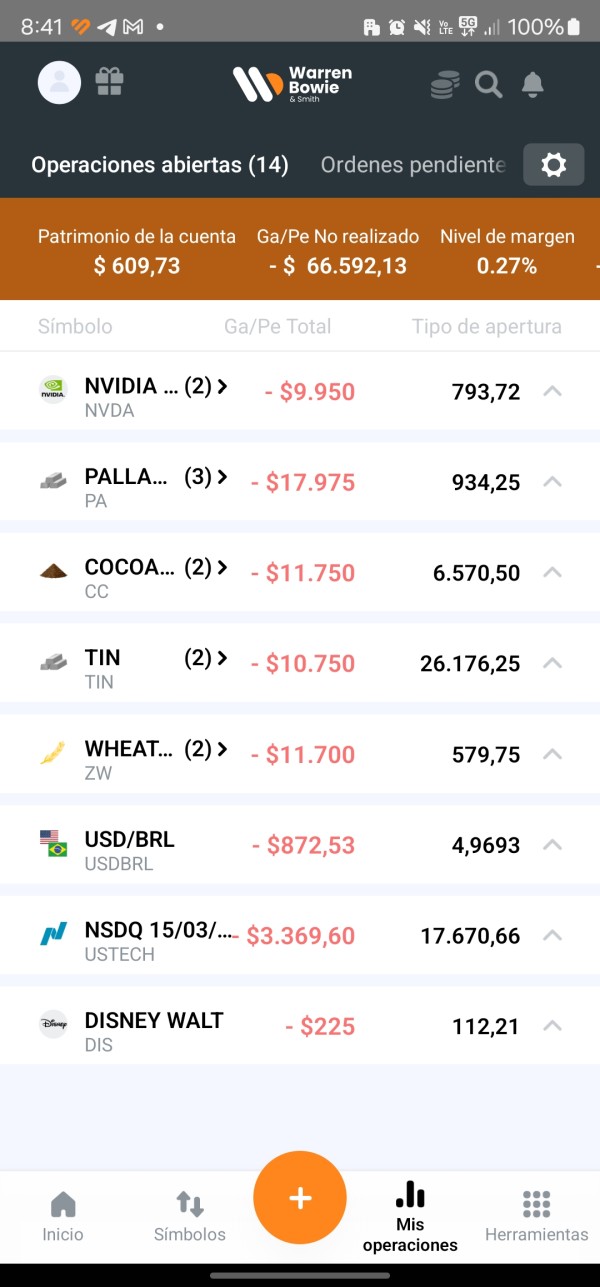Open the notifications bell
The width and height of the screenshot is (600, 1287).
coord(533,85)
